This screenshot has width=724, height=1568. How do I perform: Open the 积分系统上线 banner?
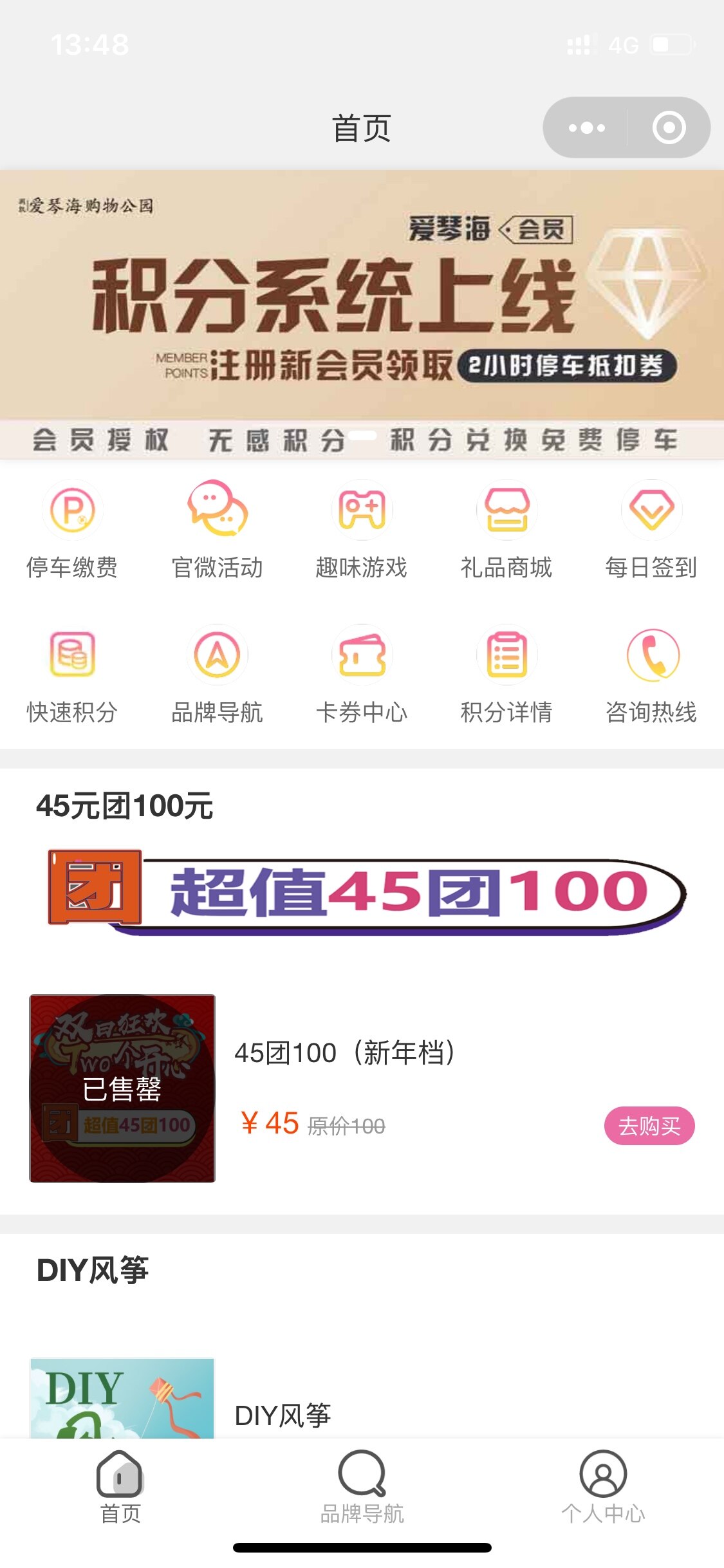pos(362,314)
